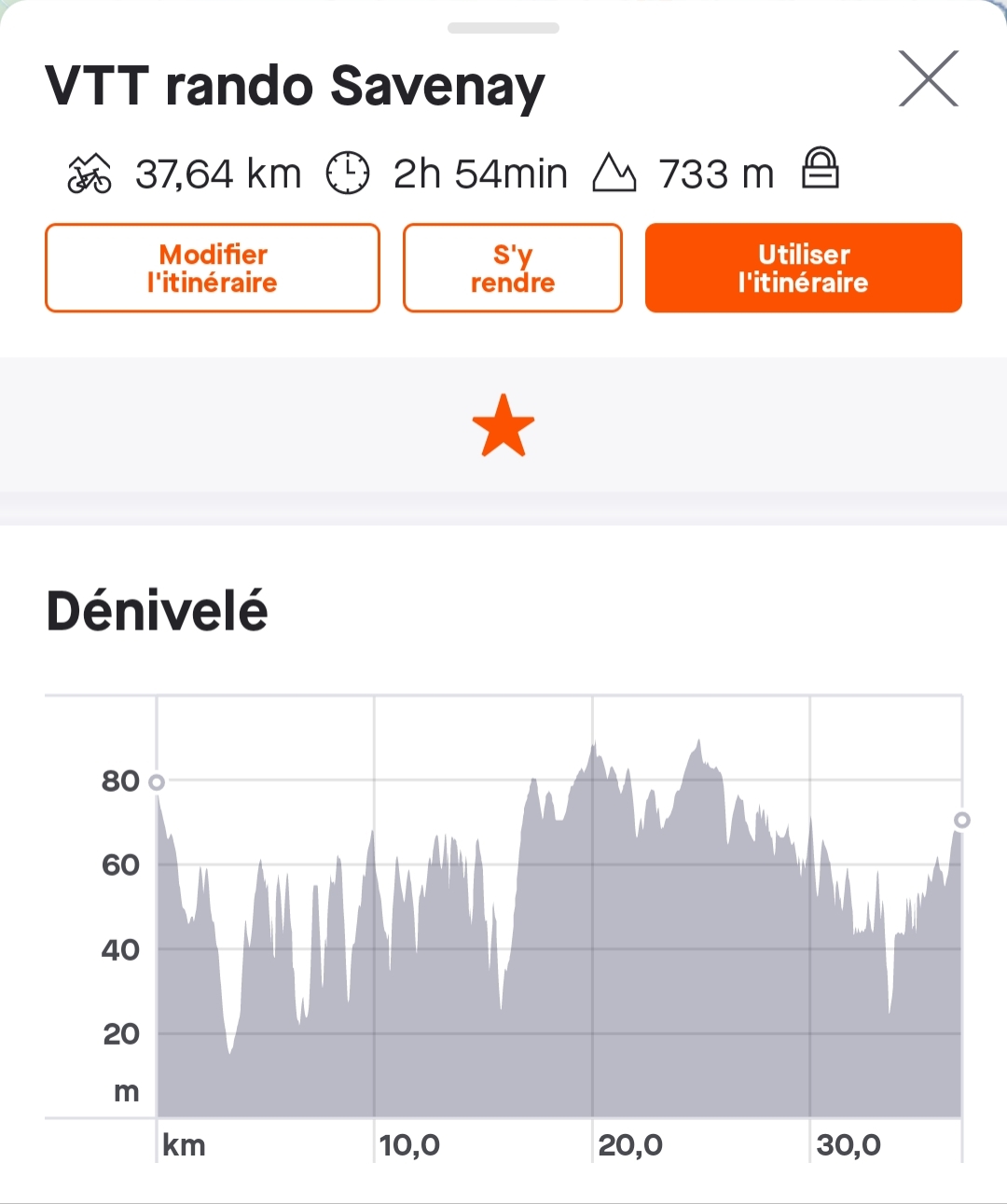Select the S'y rendre button
1007x1204 pixels.
(512, 268)
